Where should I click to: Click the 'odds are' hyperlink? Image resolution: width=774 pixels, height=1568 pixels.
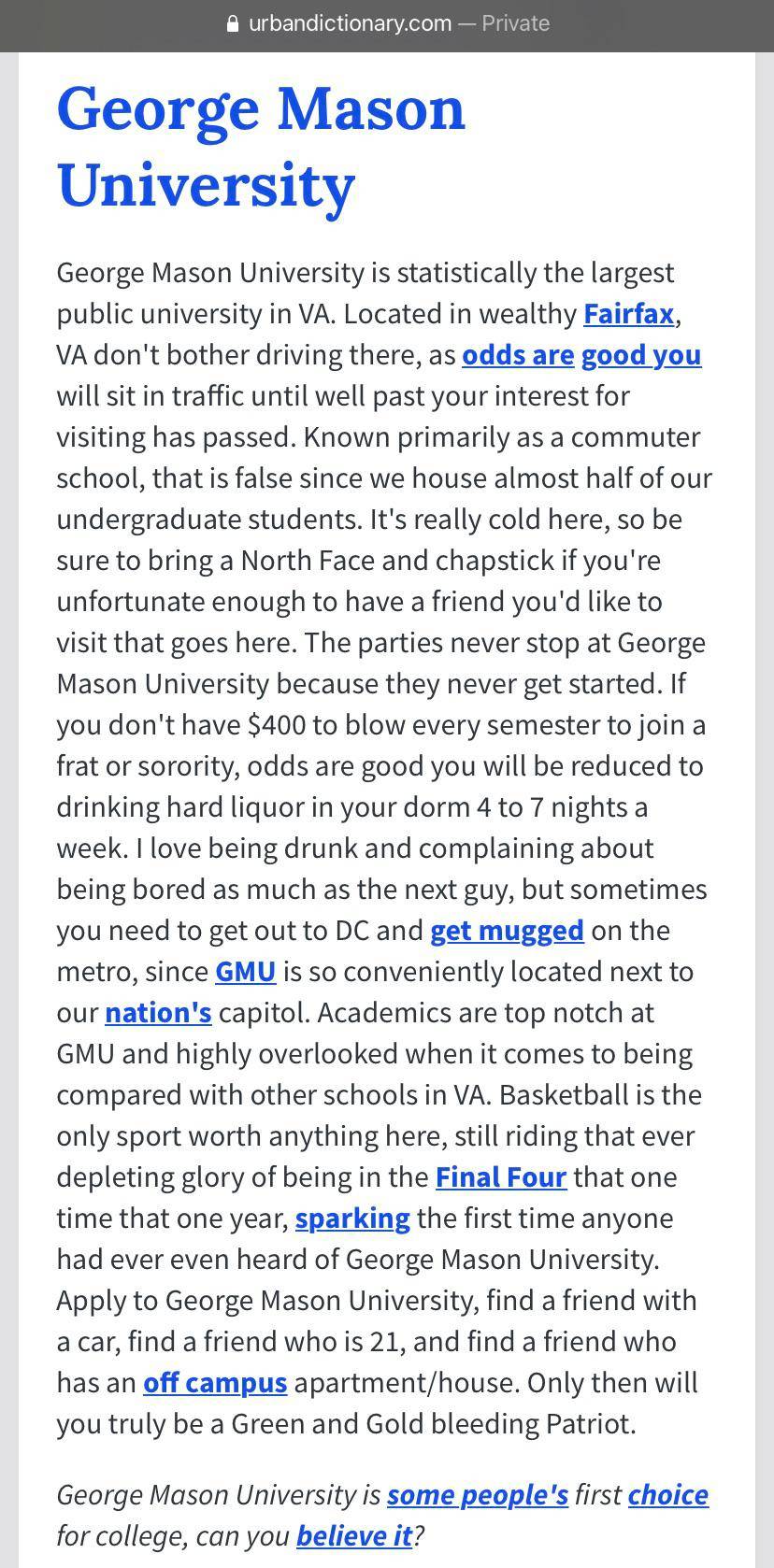click(517, 355)
